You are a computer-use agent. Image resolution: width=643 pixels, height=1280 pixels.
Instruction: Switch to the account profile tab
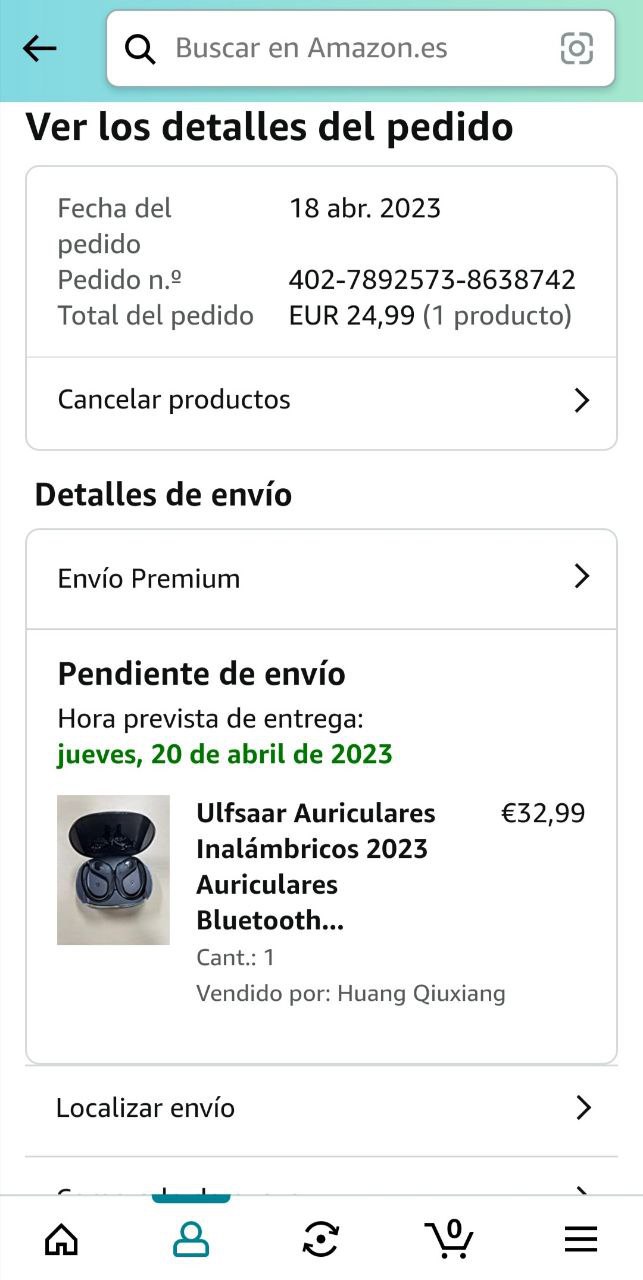[191, 1240]
